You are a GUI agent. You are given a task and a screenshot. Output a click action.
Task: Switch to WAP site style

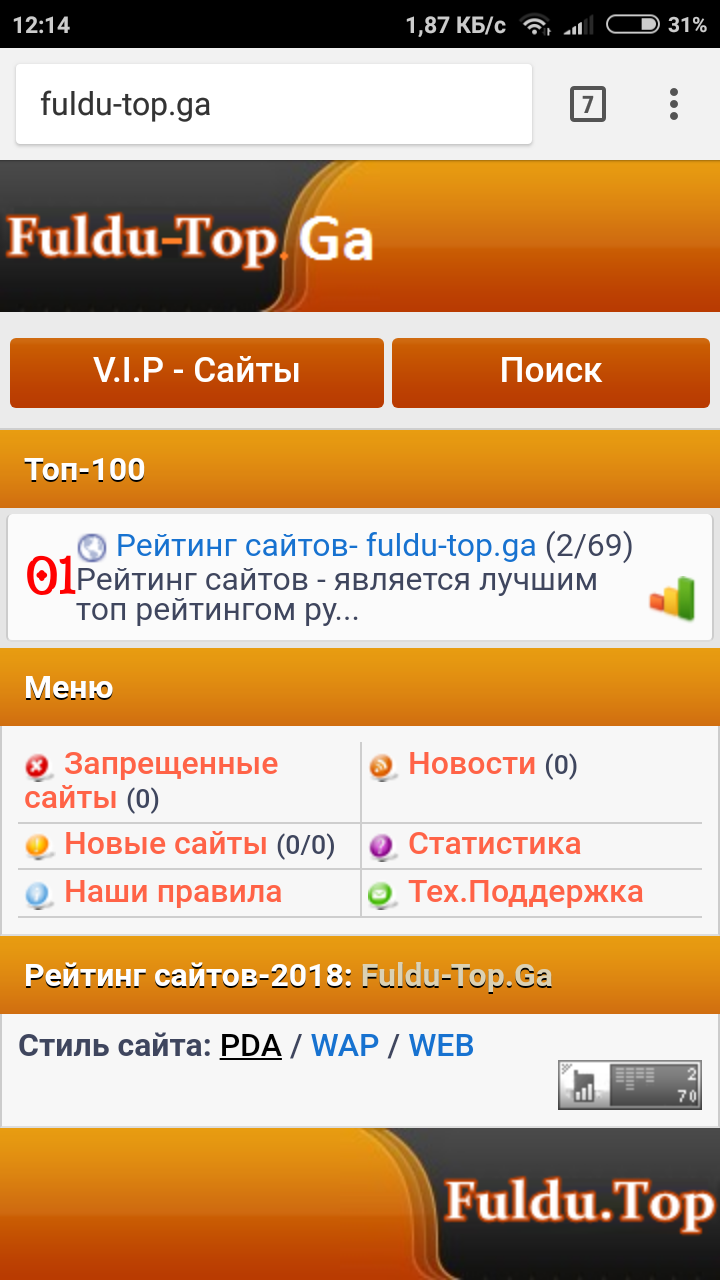345,1046
